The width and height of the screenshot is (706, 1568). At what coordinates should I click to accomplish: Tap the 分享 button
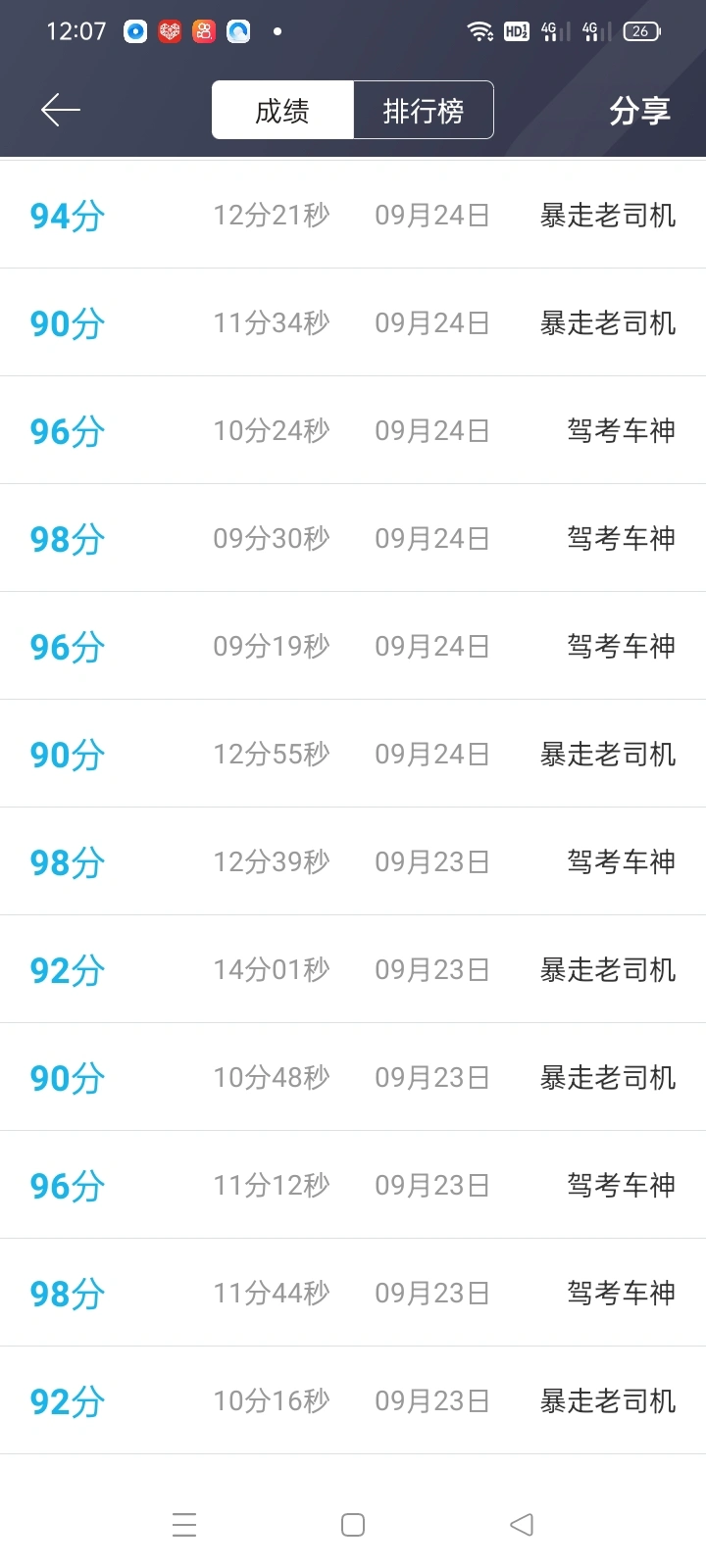coord(639,111)
